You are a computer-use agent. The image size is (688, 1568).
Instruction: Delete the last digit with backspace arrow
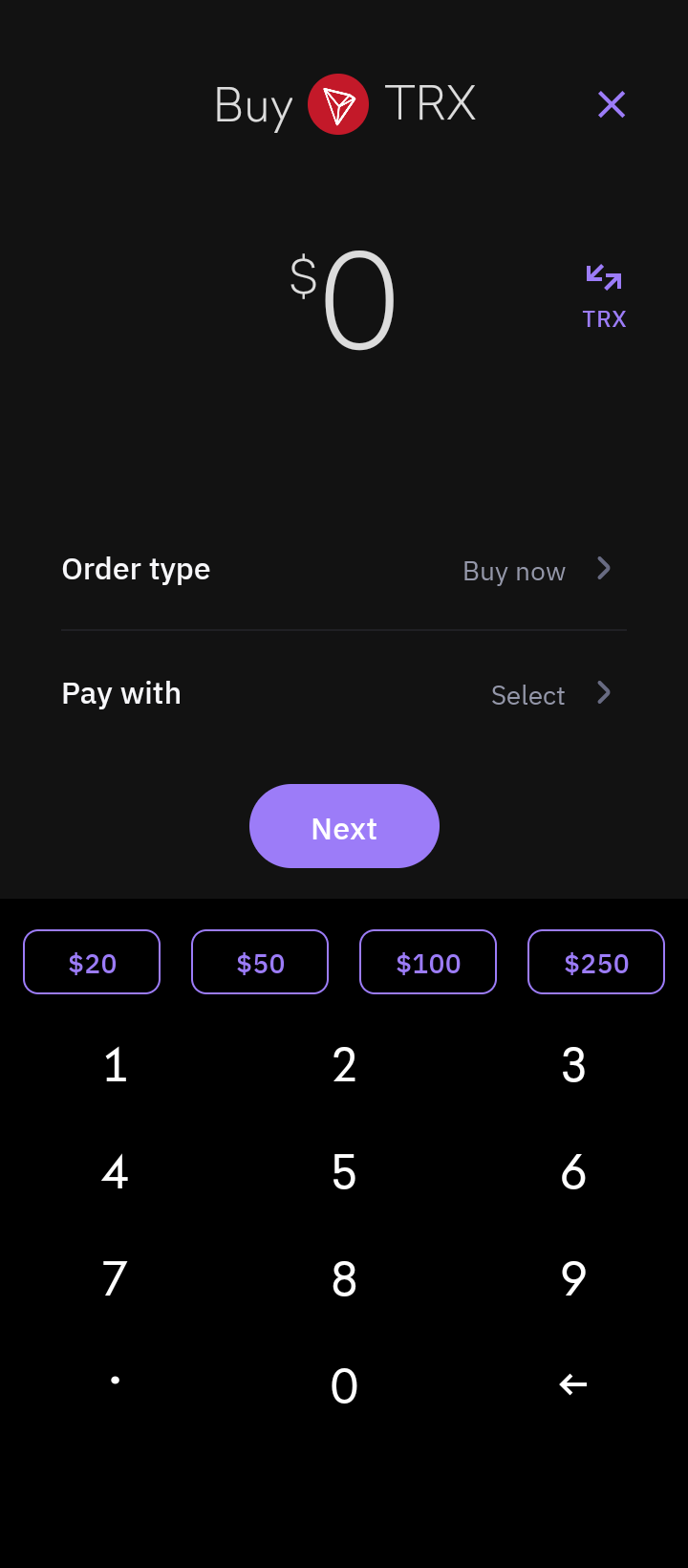click(x=573, y=1384)
